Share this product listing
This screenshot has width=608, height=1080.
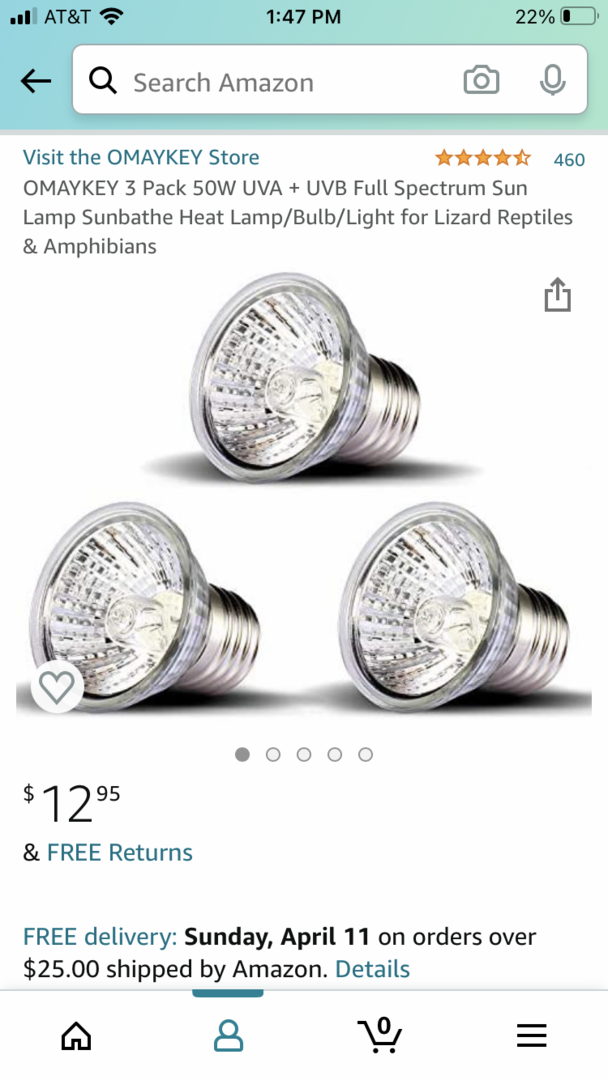(557, 295)
